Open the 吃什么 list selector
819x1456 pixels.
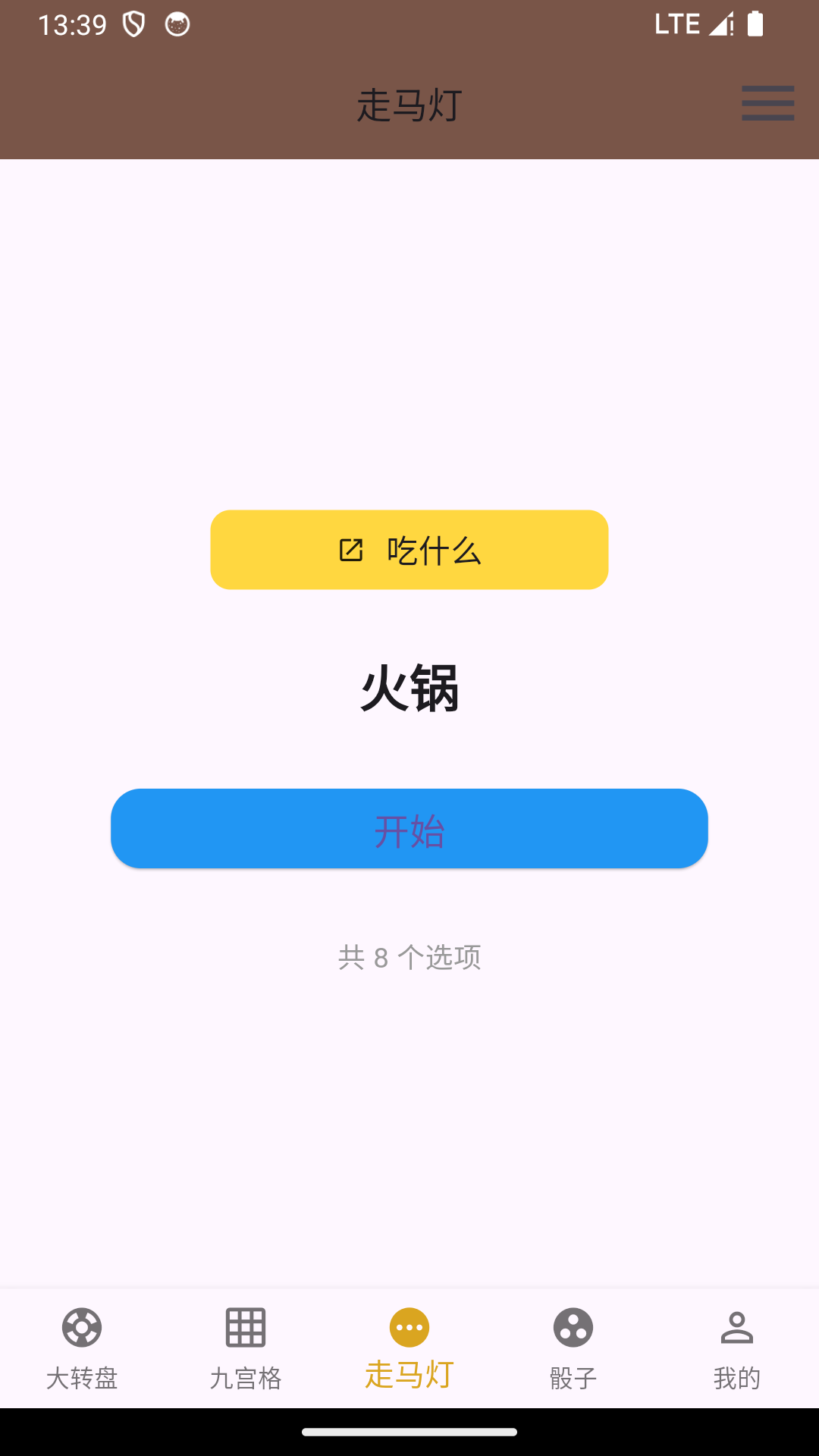click(409, 550)
